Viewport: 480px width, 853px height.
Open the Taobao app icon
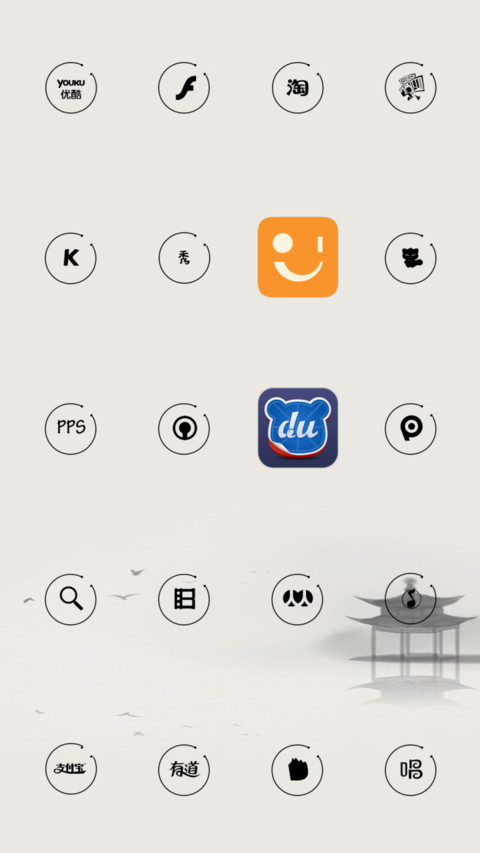(298, 88)
